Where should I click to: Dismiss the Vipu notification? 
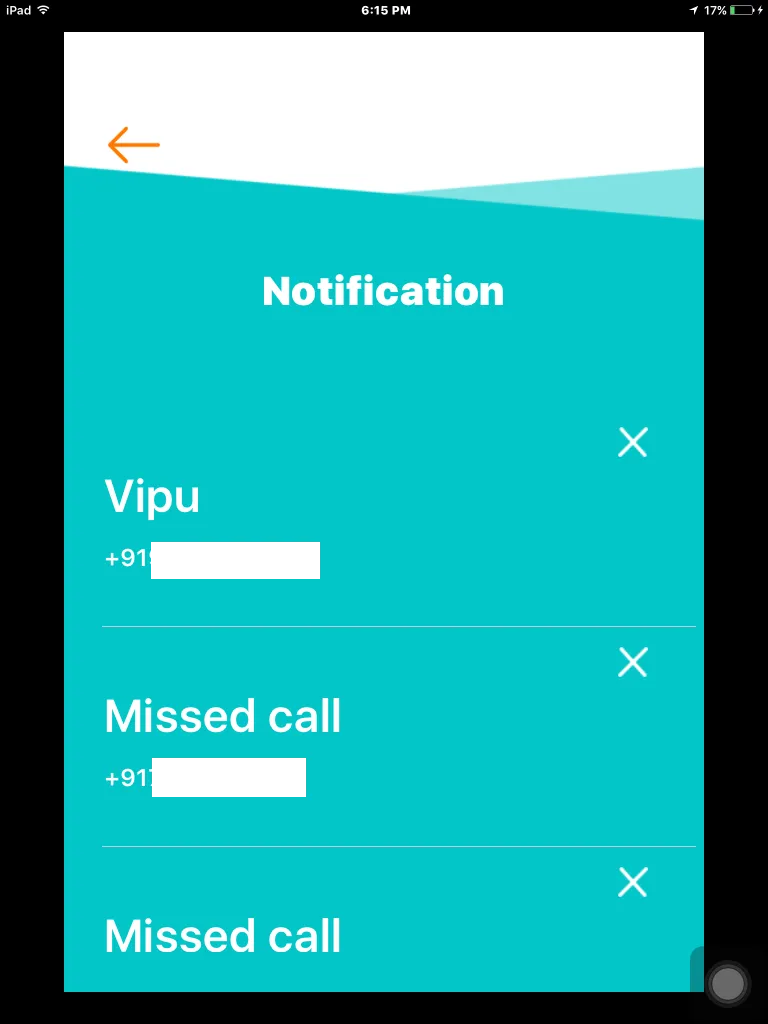pos(633,442)
